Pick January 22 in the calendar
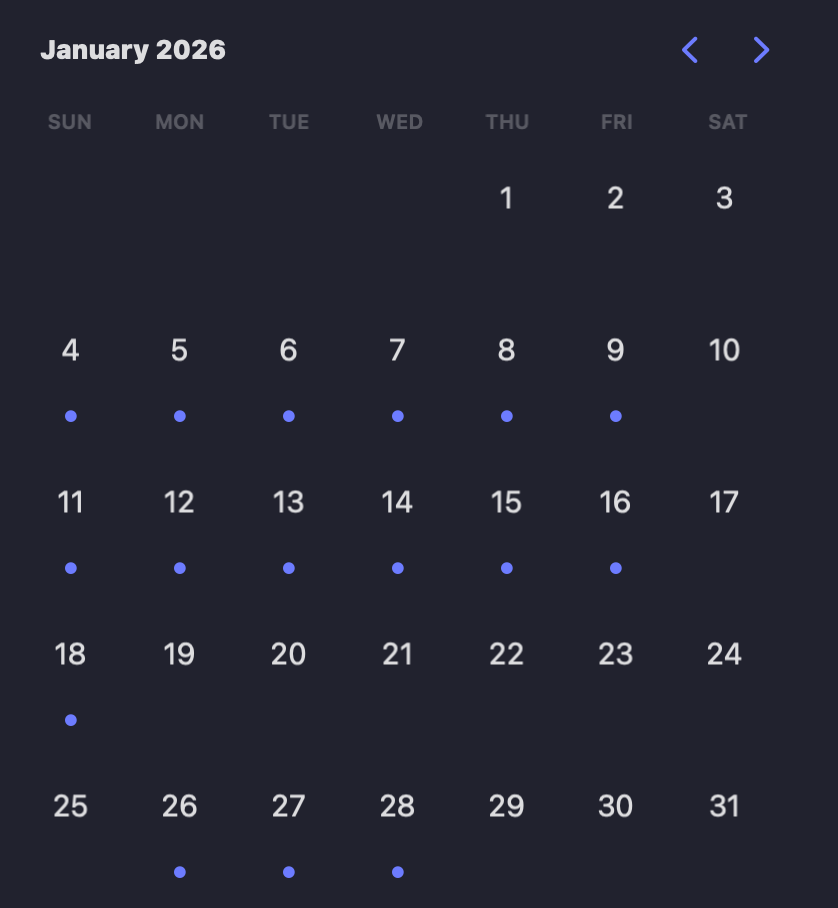 (x=507, y=654)
